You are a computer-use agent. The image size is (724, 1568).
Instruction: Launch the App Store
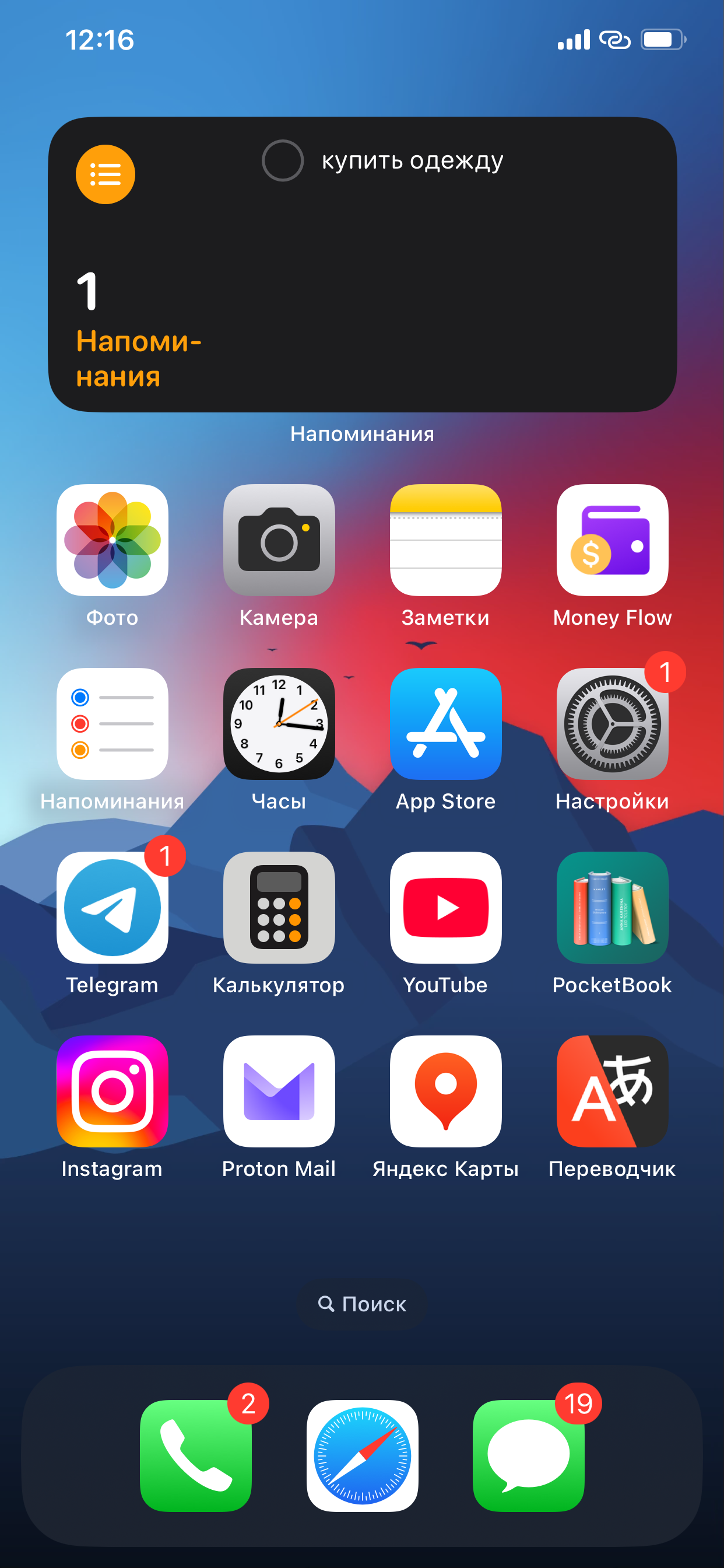pyautogui.click(x=445, y=724)
